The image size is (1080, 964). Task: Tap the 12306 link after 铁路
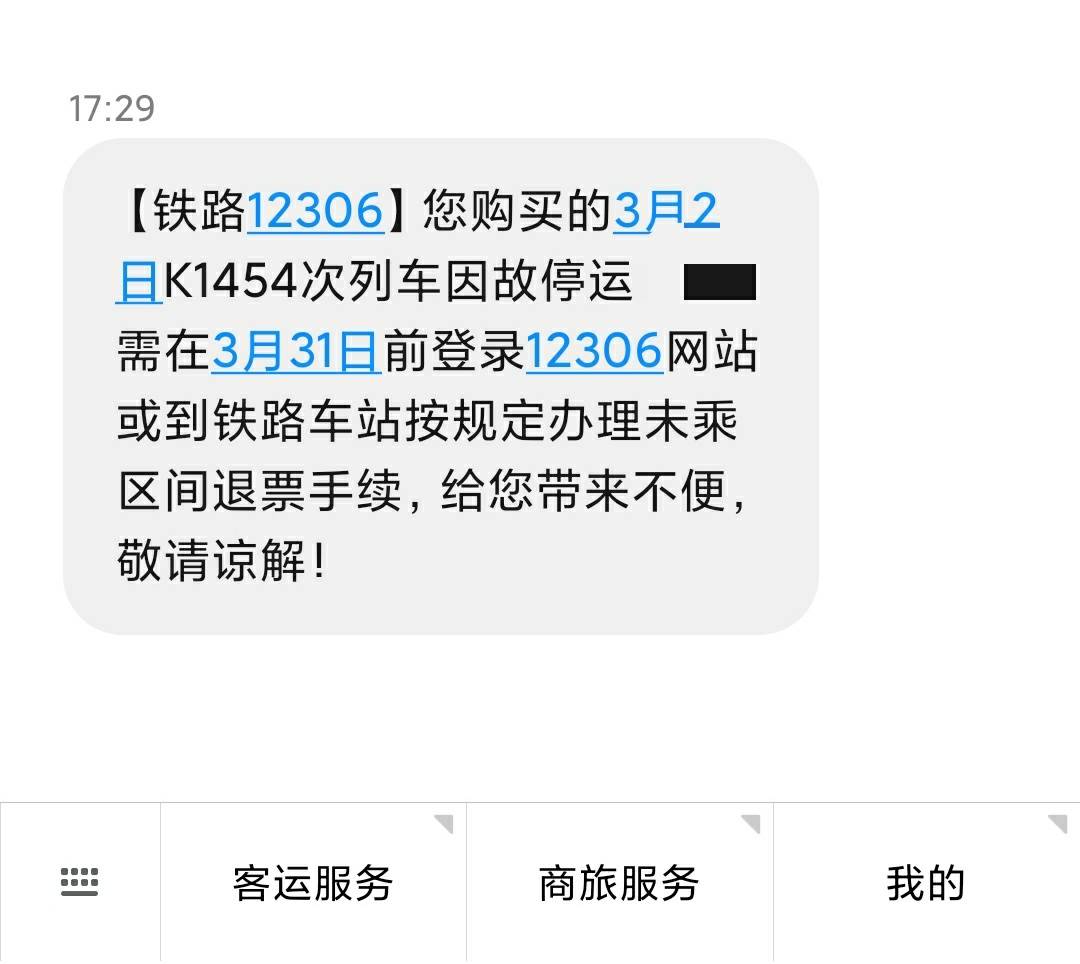315,212
